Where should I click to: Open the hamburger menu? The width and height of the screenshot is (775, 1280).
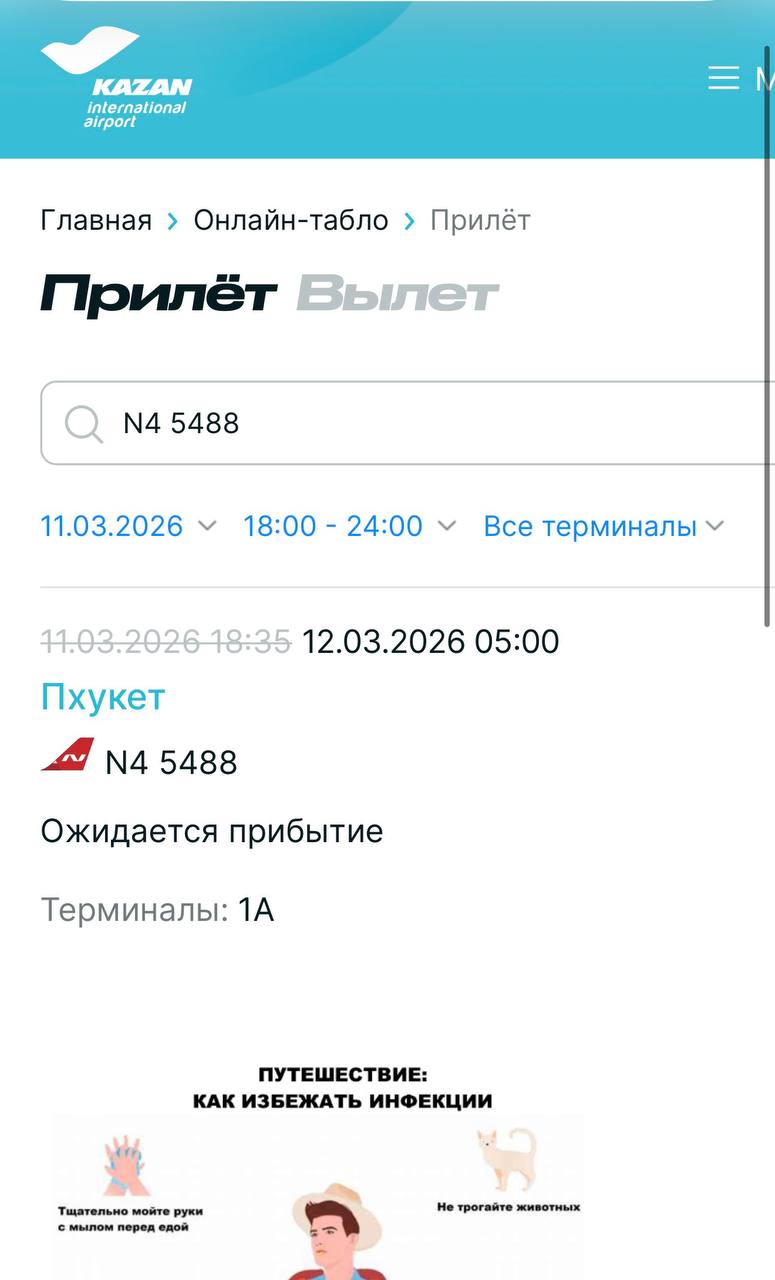coord(725,78)
